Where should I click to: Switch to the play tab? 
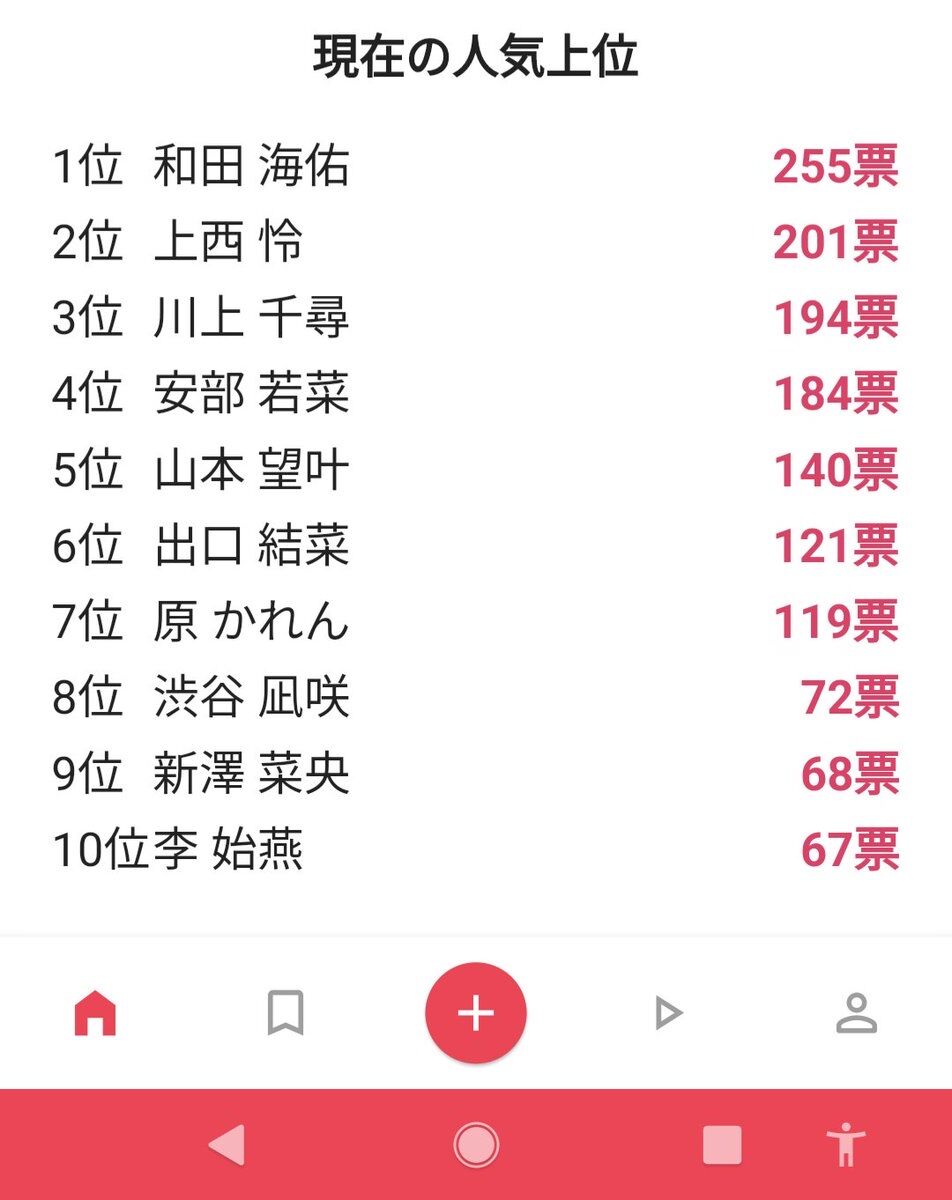pos(666,1015)
